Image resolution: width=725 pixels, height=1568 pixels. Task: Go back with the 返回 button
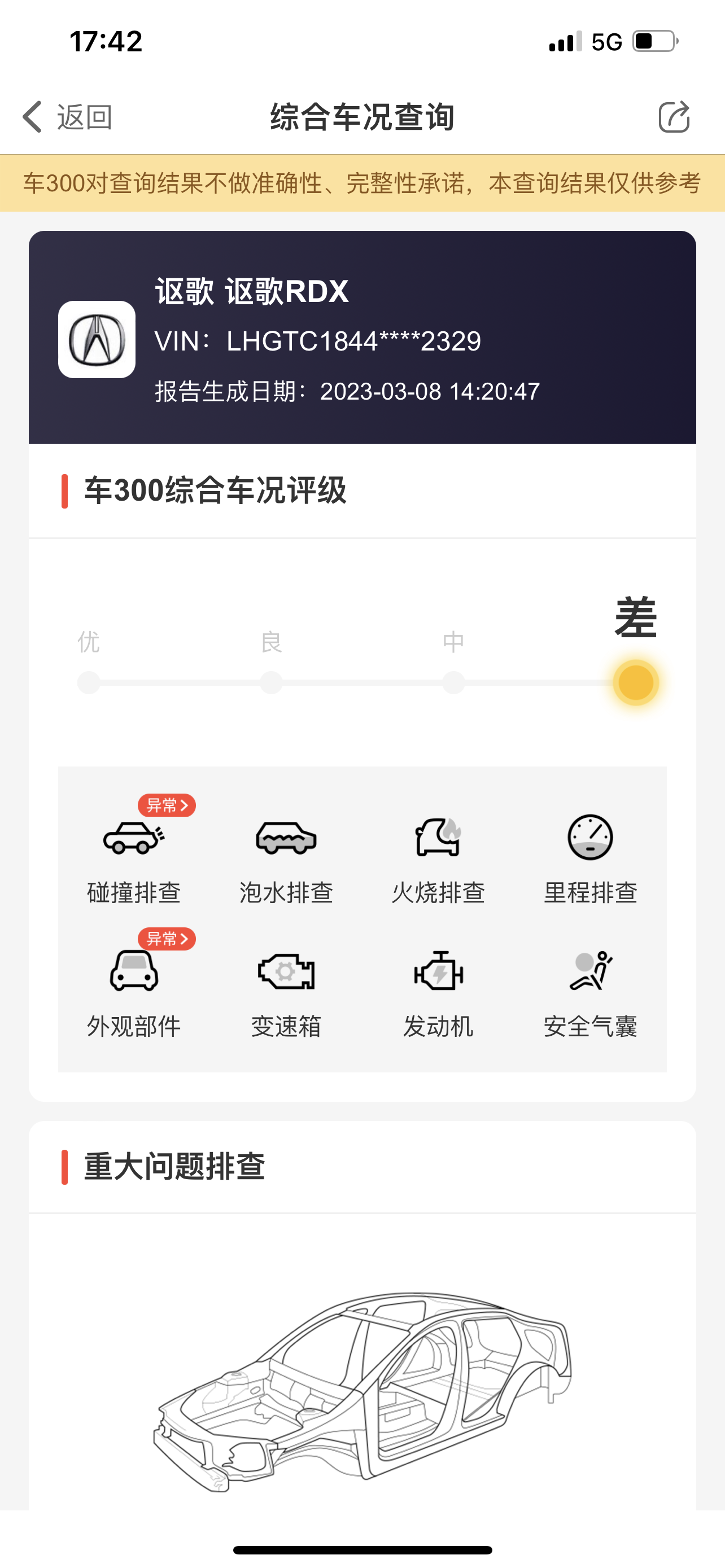coord(67,117)
